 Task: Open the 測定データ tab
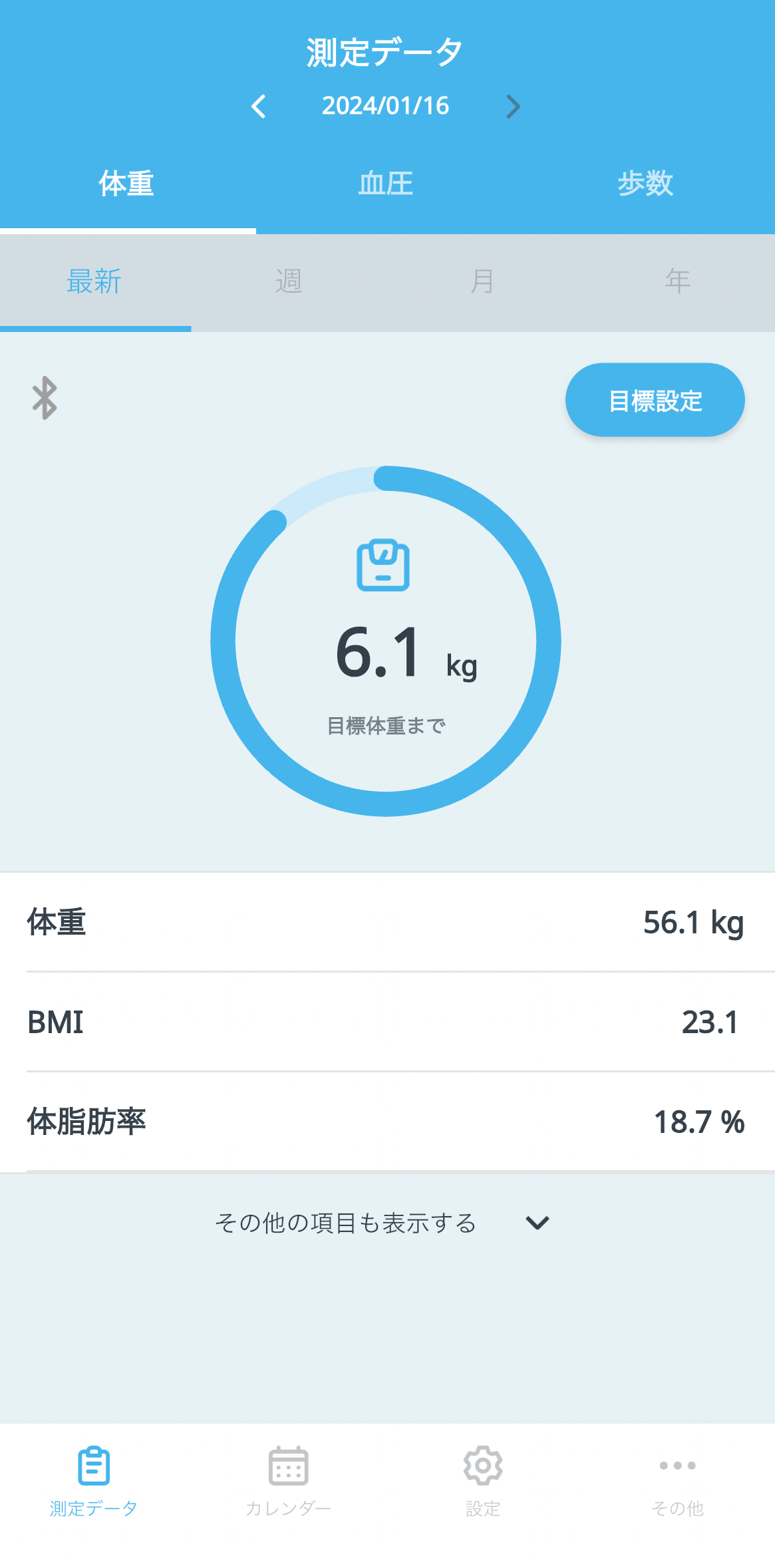point(94,1478)
